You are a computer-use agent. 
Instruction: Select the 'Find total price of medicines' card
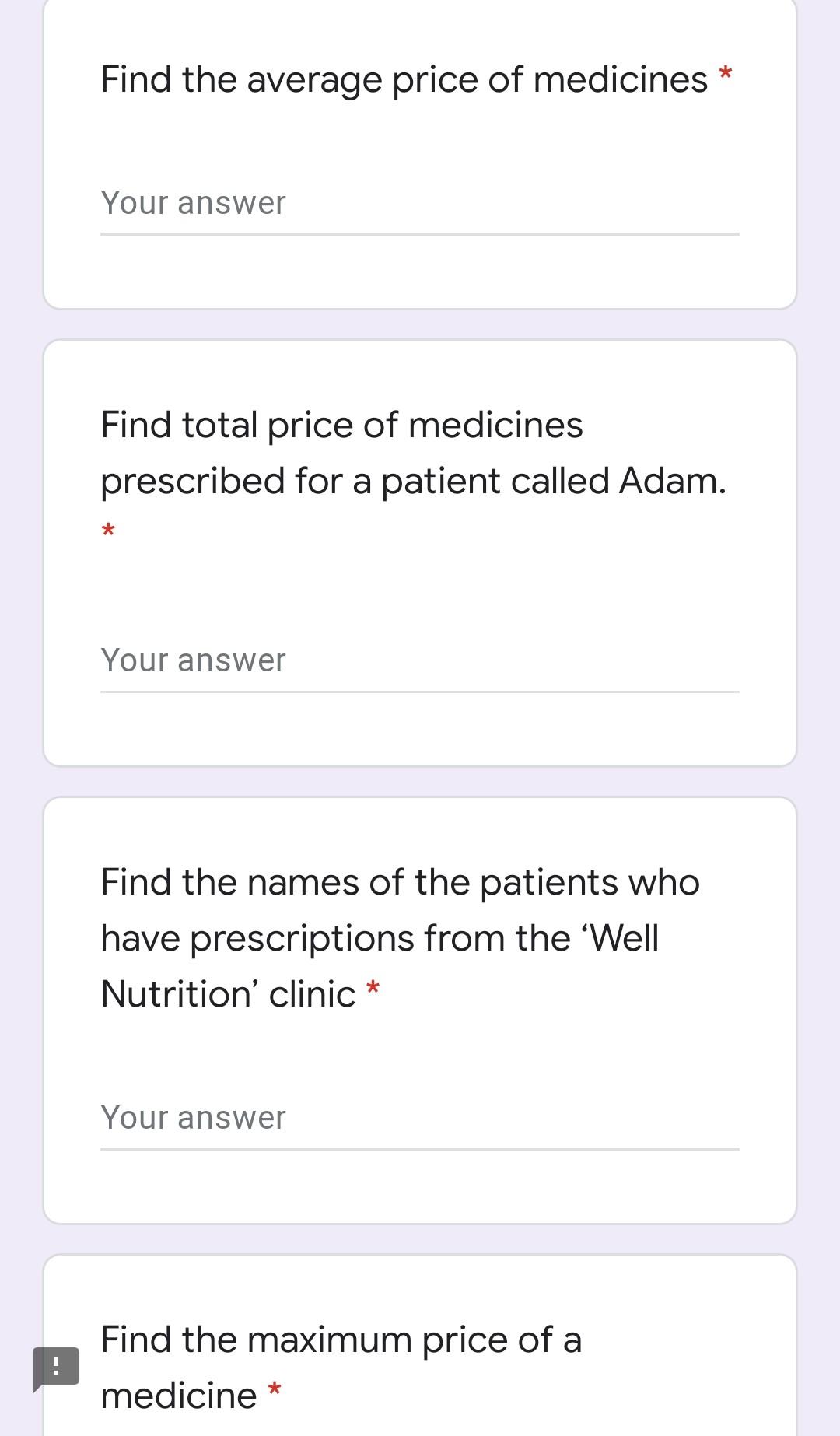point(418,552)
